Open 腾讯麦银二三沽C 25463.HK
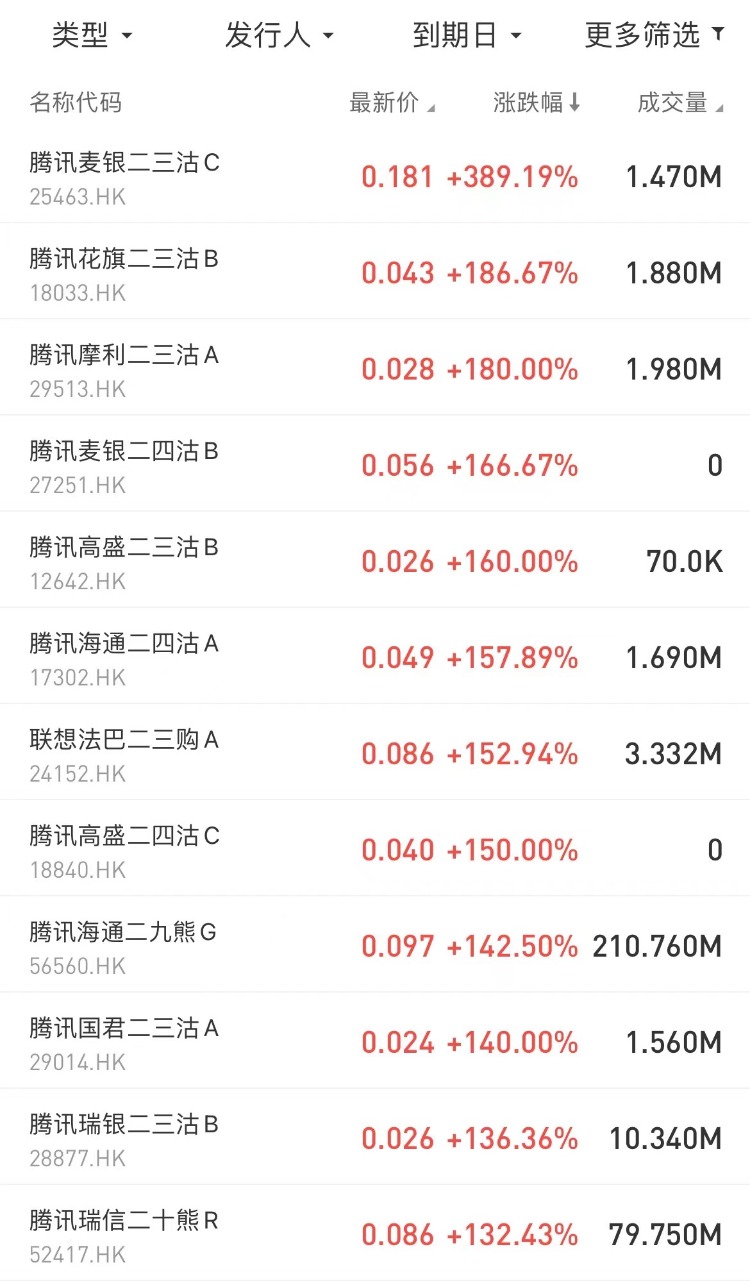The image size is (750, 1283). point(375,176)
